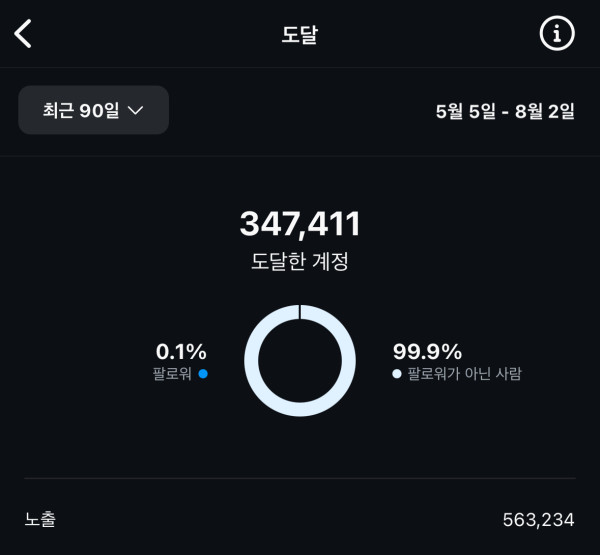Image resolution: width=600 pixels, height=555 pixels.
Task: Open the info icon for 도달
Action: pyautogui.click(x=557, y=34)
